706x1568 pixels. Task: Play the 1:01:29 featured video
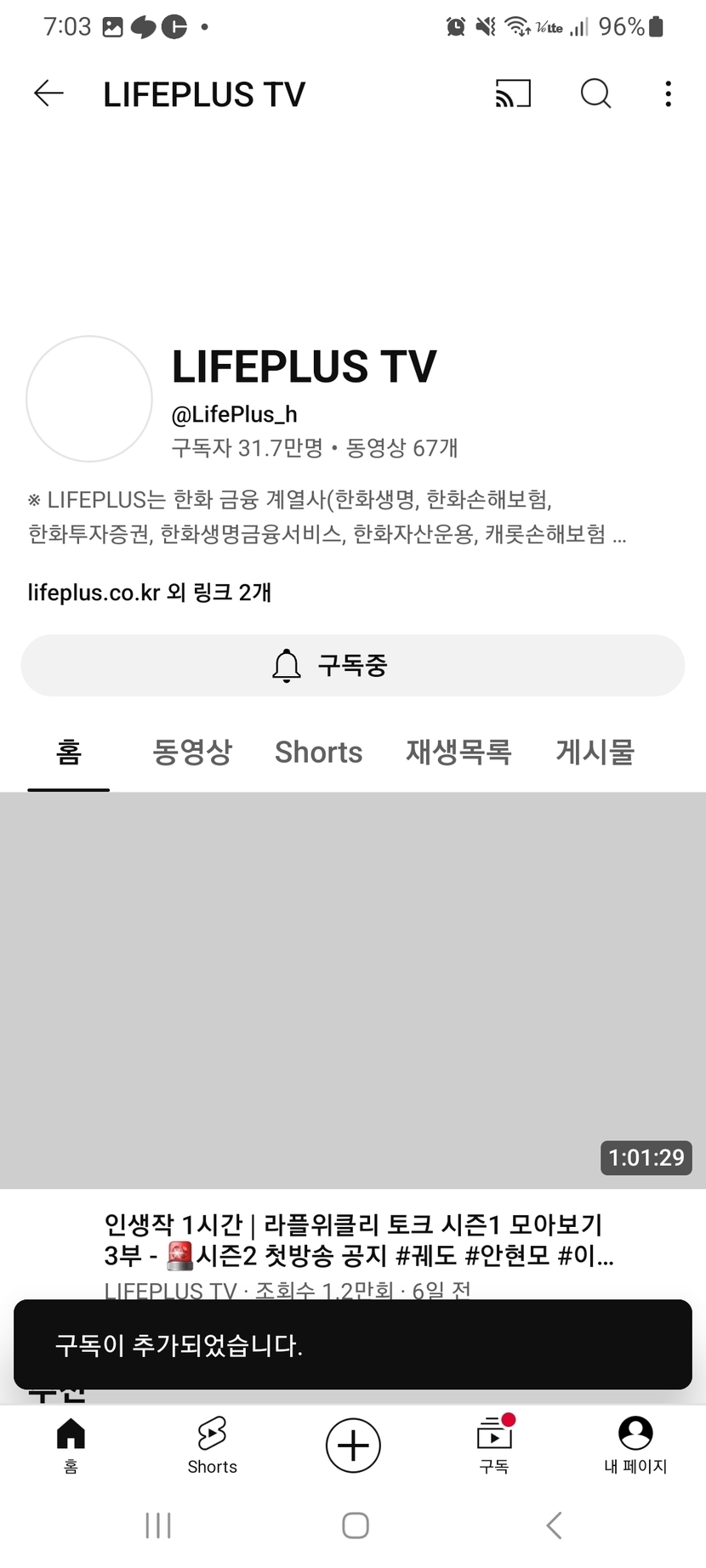(353, 990)
